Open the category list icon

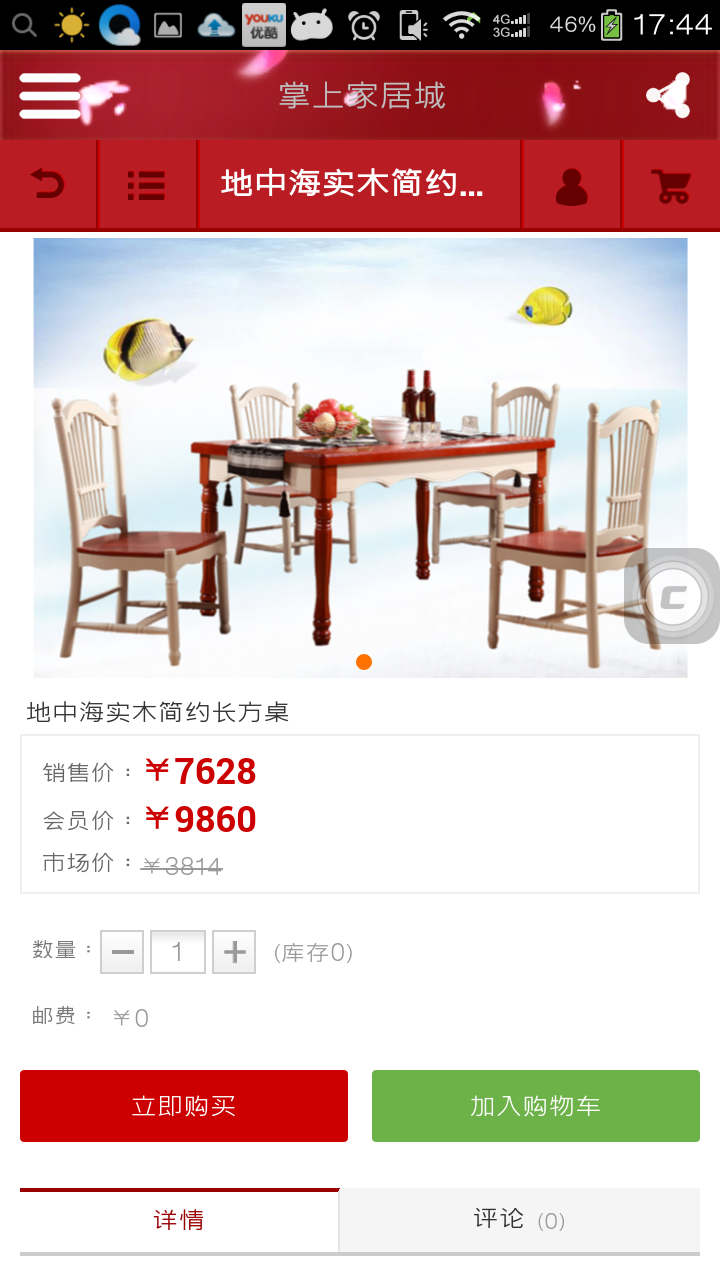click(147, 185)
